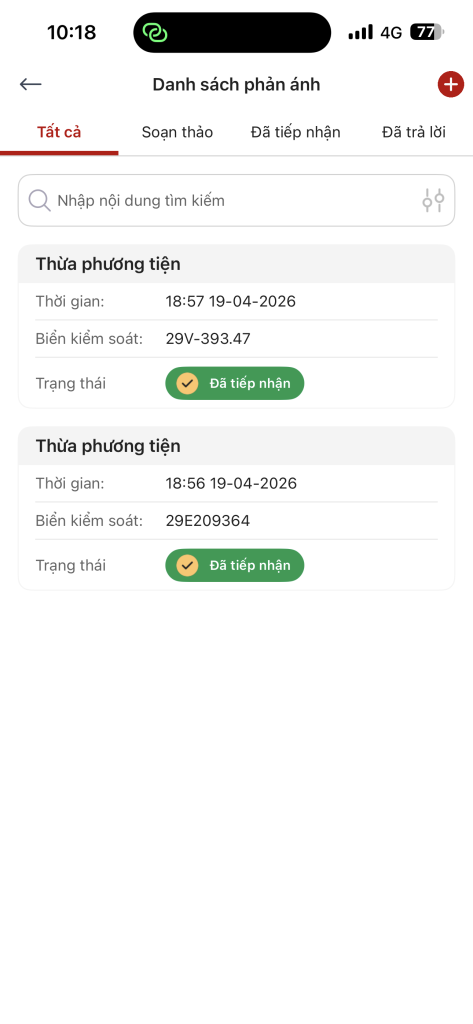Add a new report with plus button

[x=450, y=84]
